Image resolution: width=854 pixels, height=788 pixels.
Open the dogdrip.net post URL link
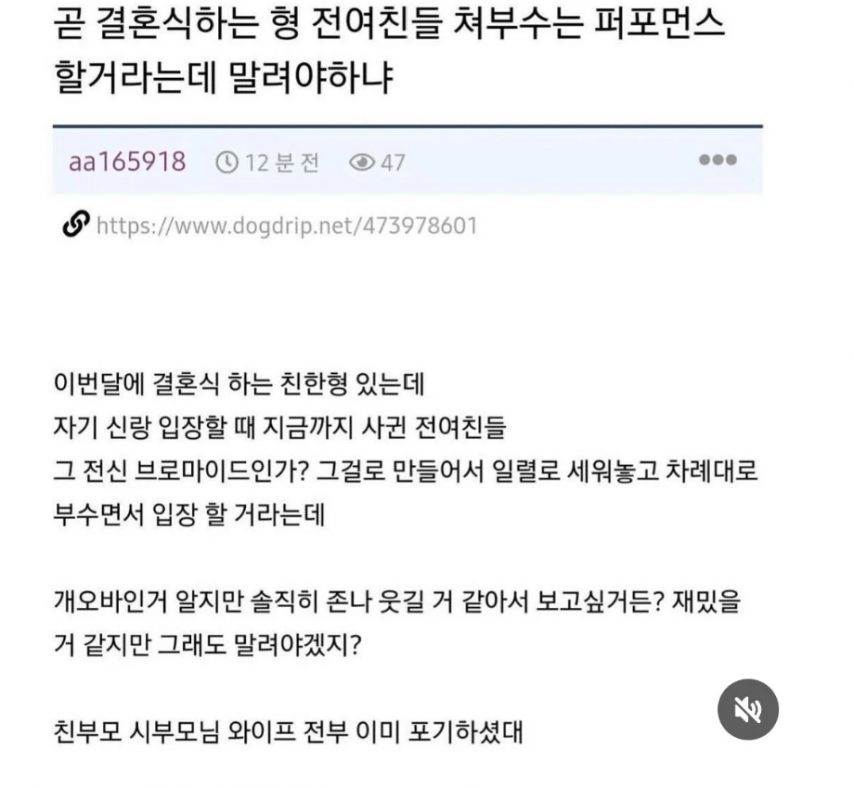tap(286, 227)
